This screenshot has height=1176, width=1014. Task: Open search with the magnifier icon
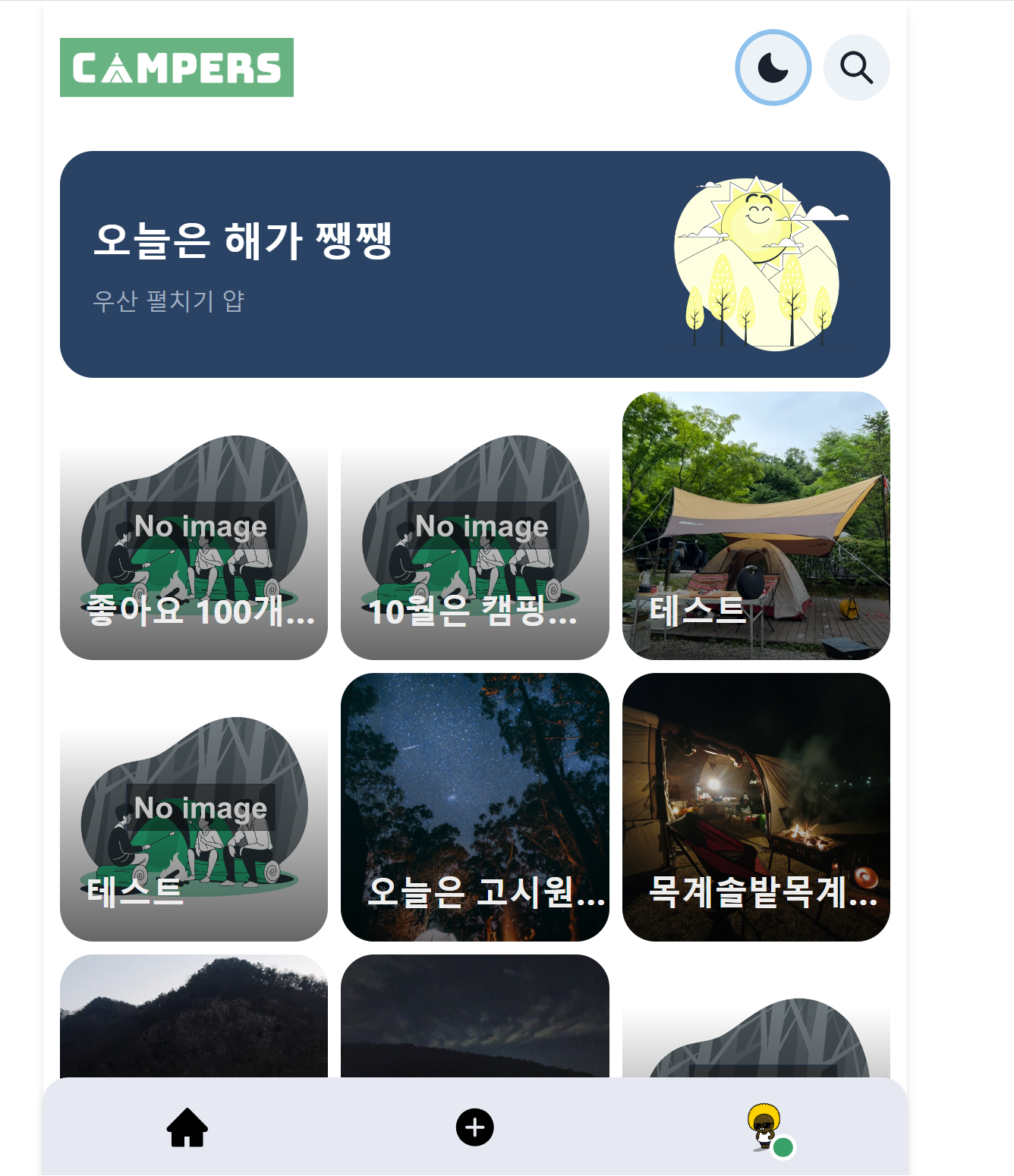(856, 68)
